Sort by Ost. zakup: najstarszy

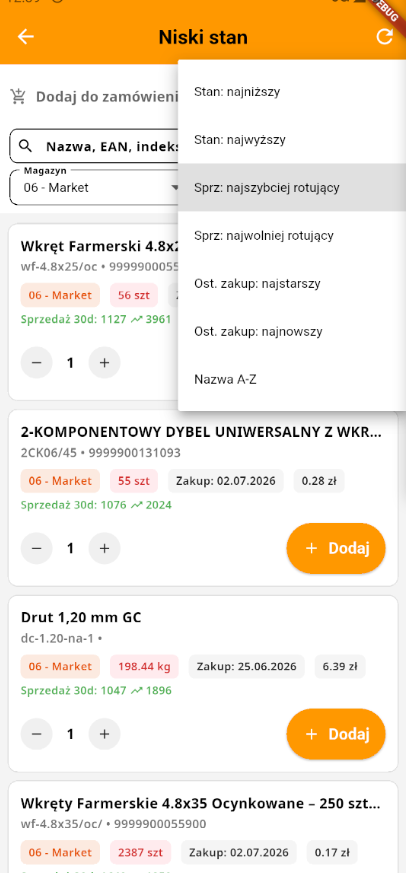pyautogui.click(x=292, y=283)
